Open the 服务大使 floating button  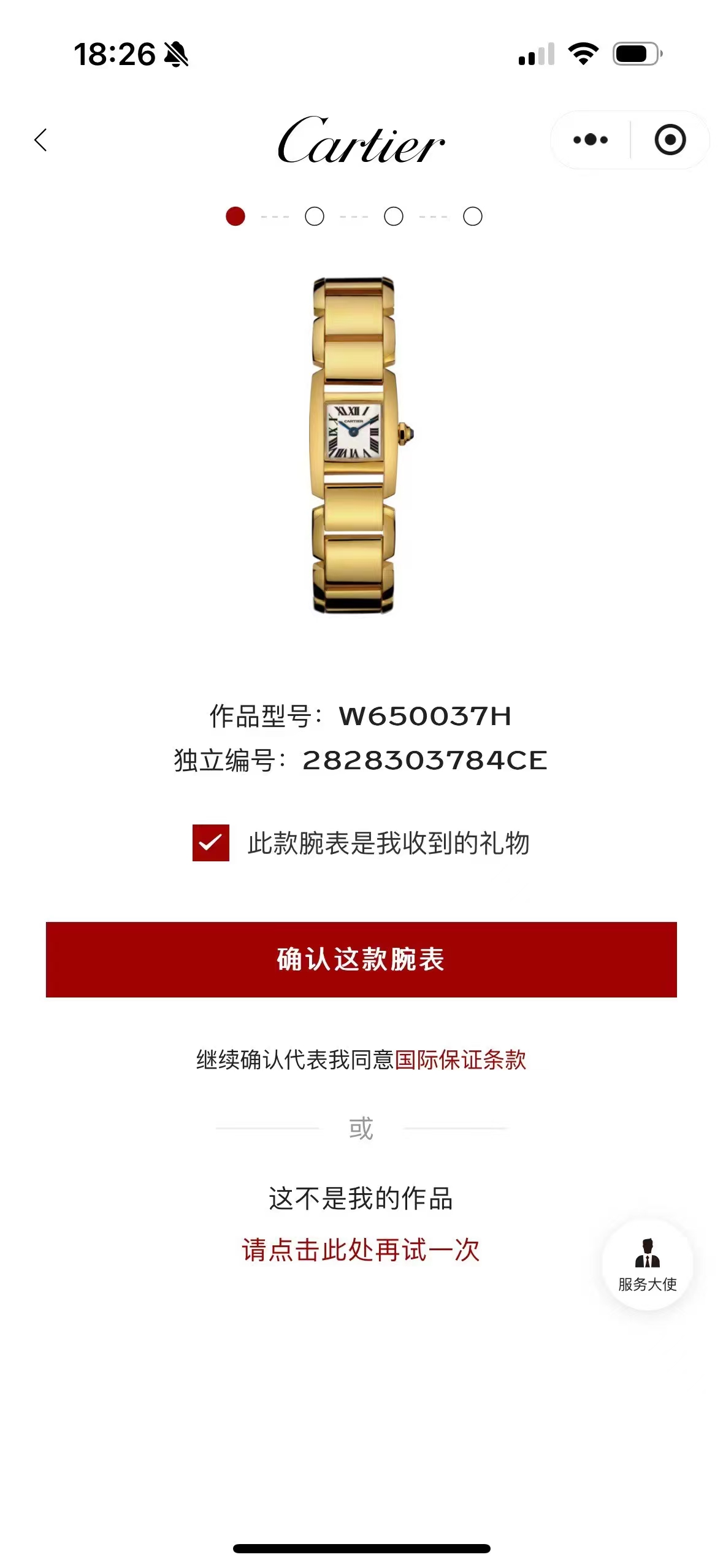coord(647,1265)
